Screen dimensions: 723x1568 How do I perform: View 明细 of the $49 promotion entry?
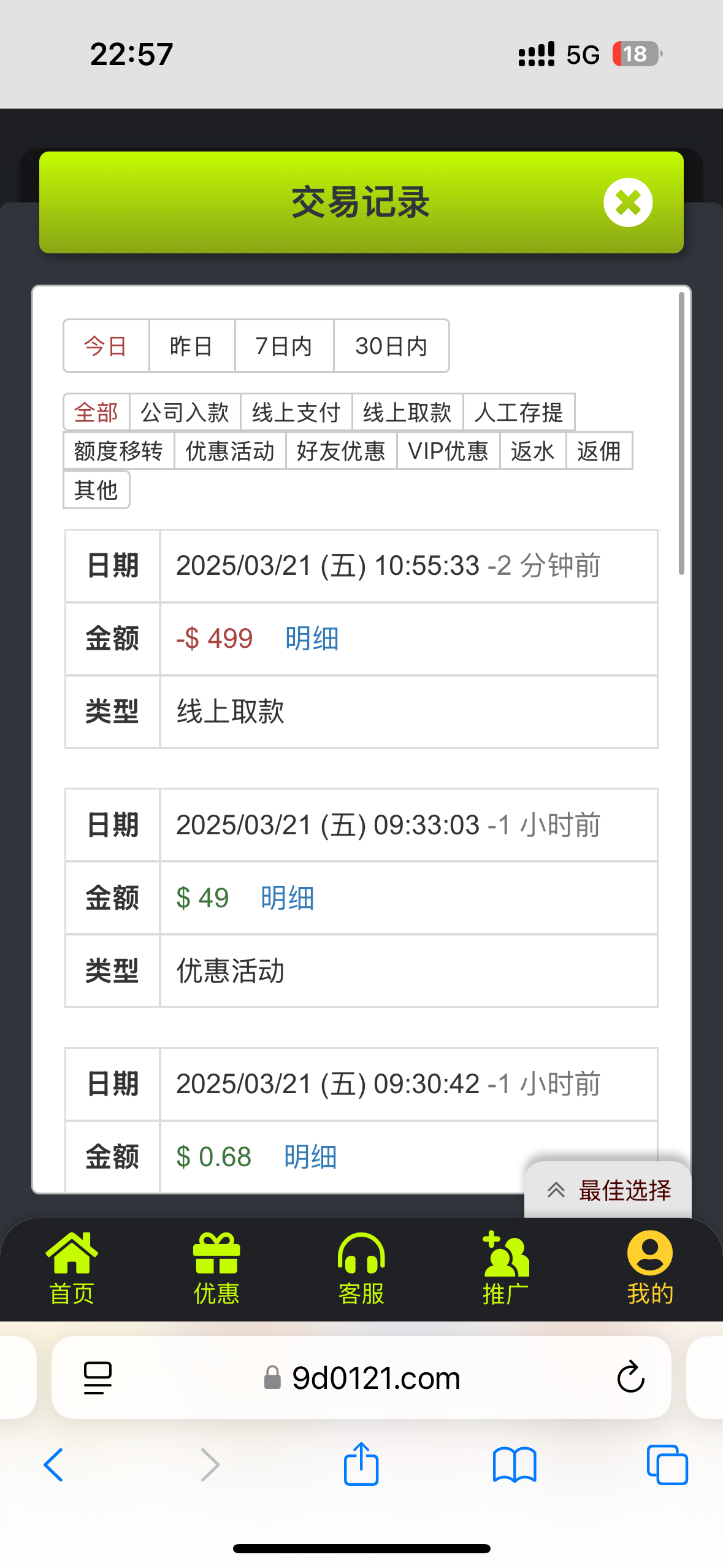point(287,897)
